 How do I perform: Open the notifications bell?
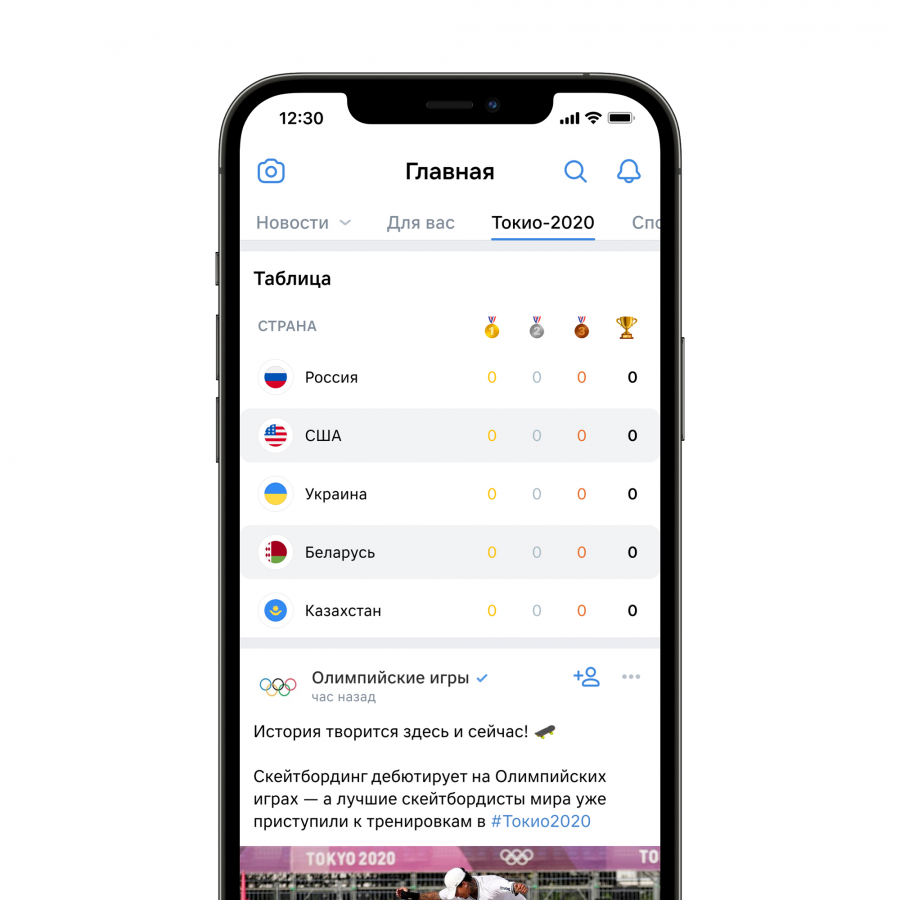[628, 171]
